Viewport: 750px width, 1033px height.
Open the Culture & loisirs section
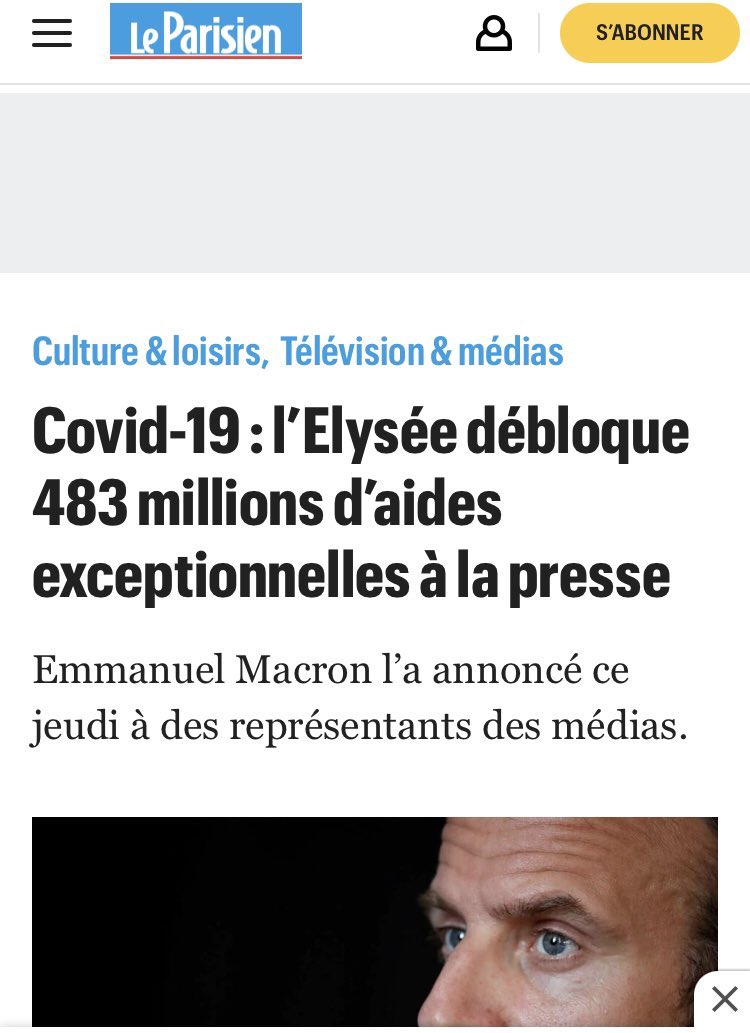pyautogui.click(x=148, y=352)
